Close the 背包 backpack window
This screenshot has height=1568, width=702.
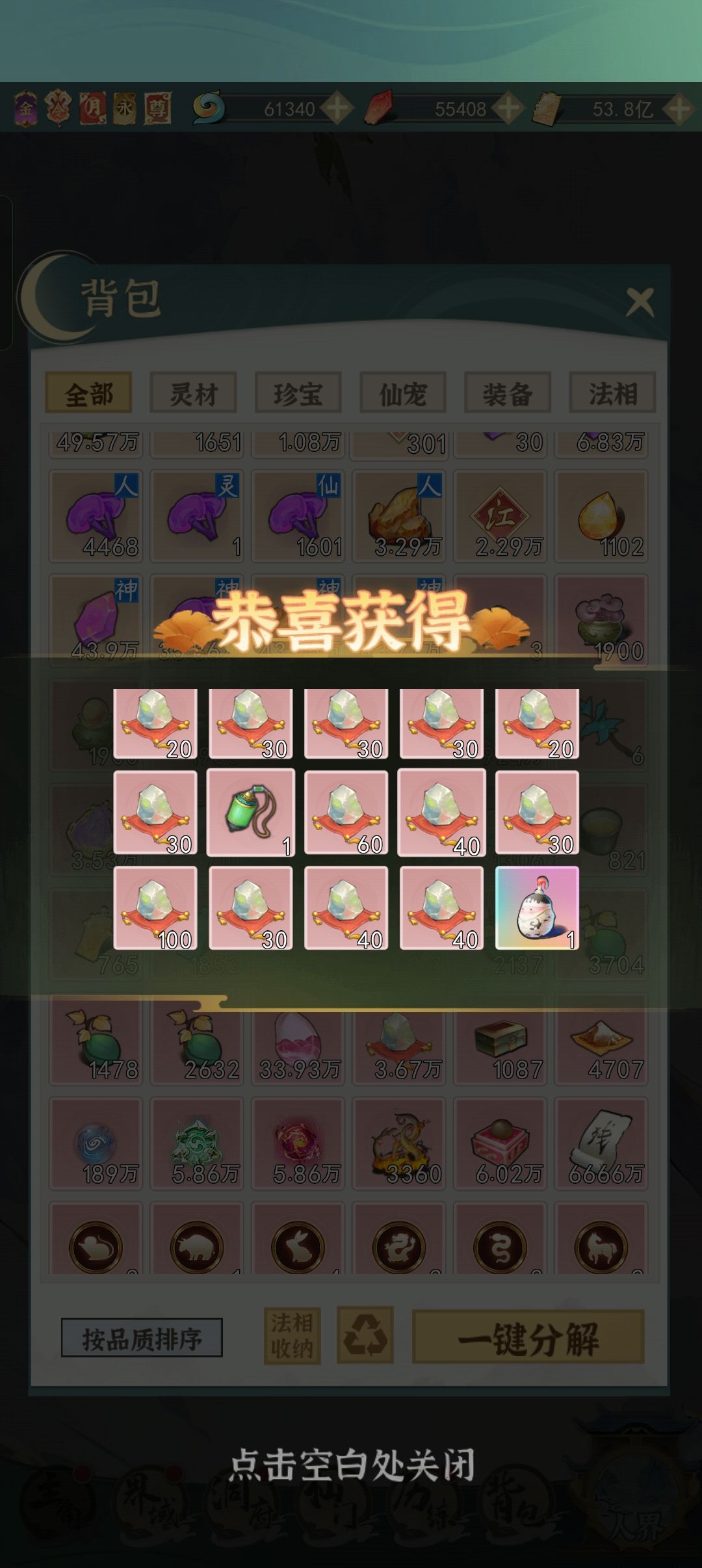coord(640,302)
